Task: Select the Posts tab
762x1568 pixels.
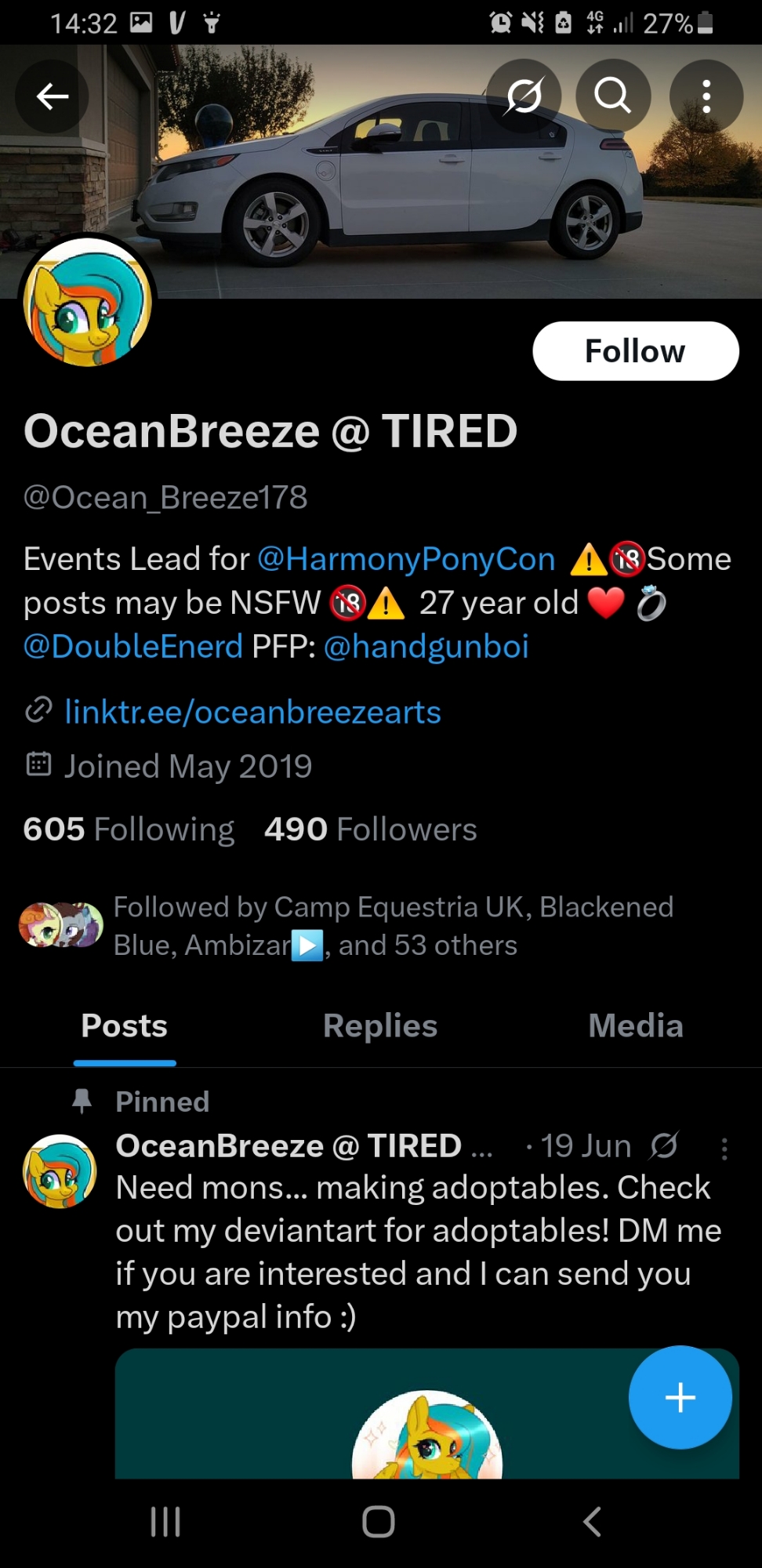Action: (125, 1025)
